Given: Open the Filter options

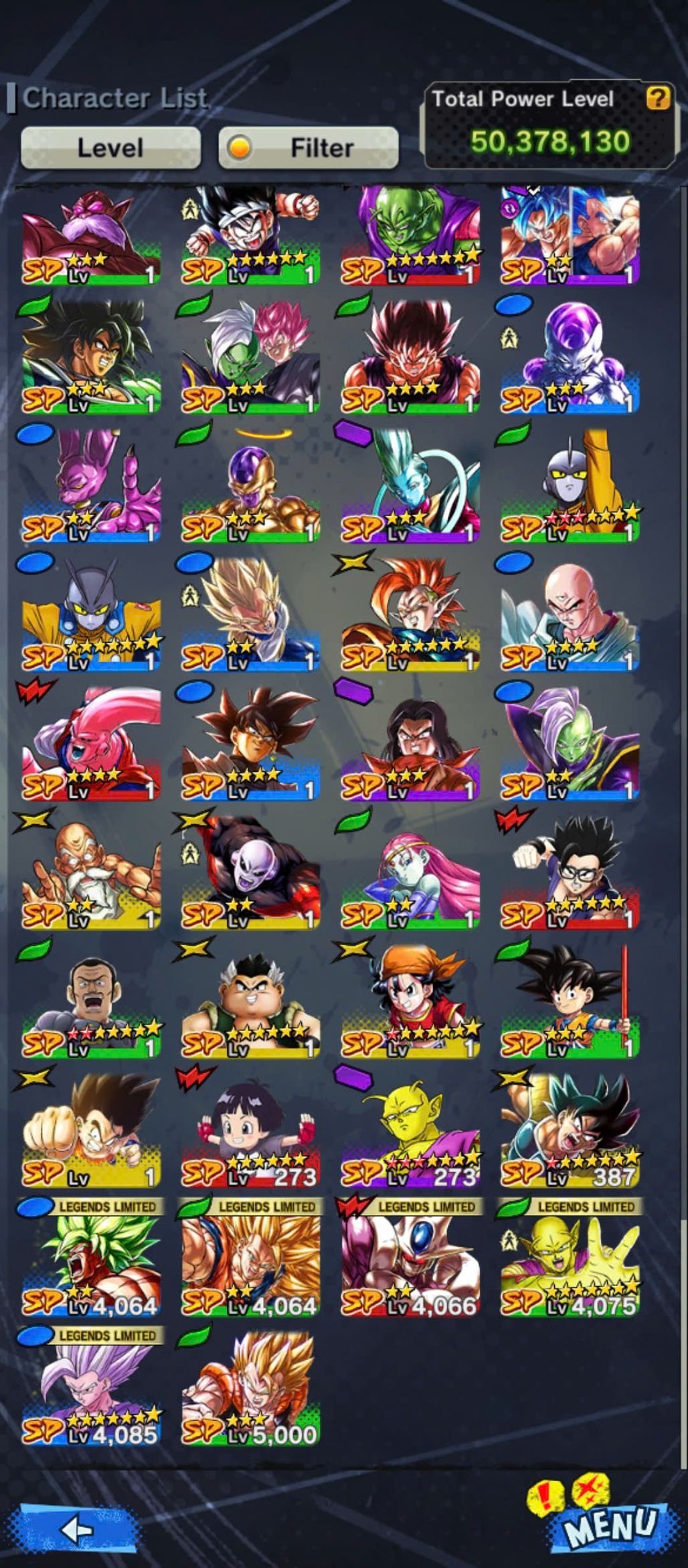Looking at the screenshot, I should 309,147.
